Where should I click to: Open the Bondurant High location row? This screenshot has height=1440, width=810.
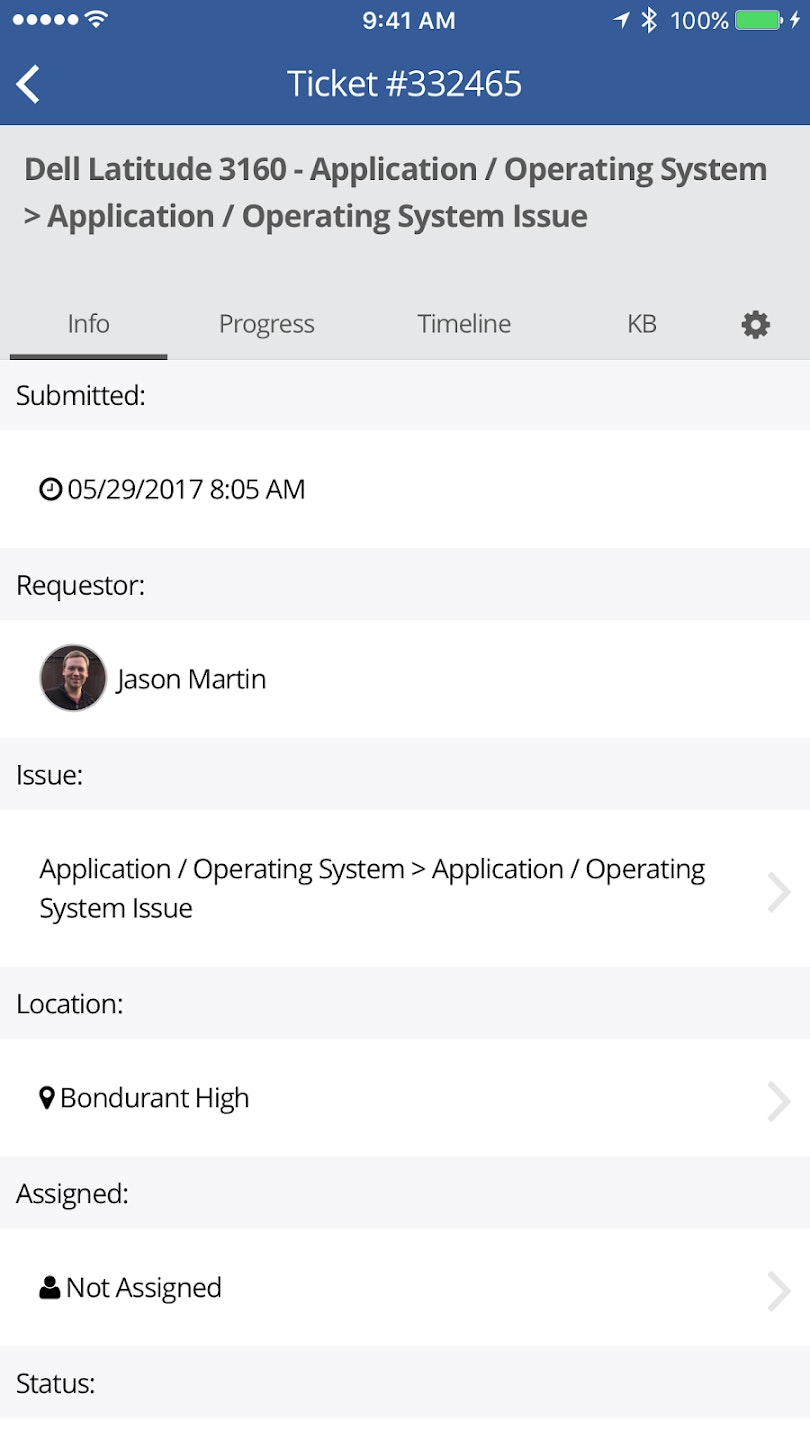click(x=405, y=1098)
